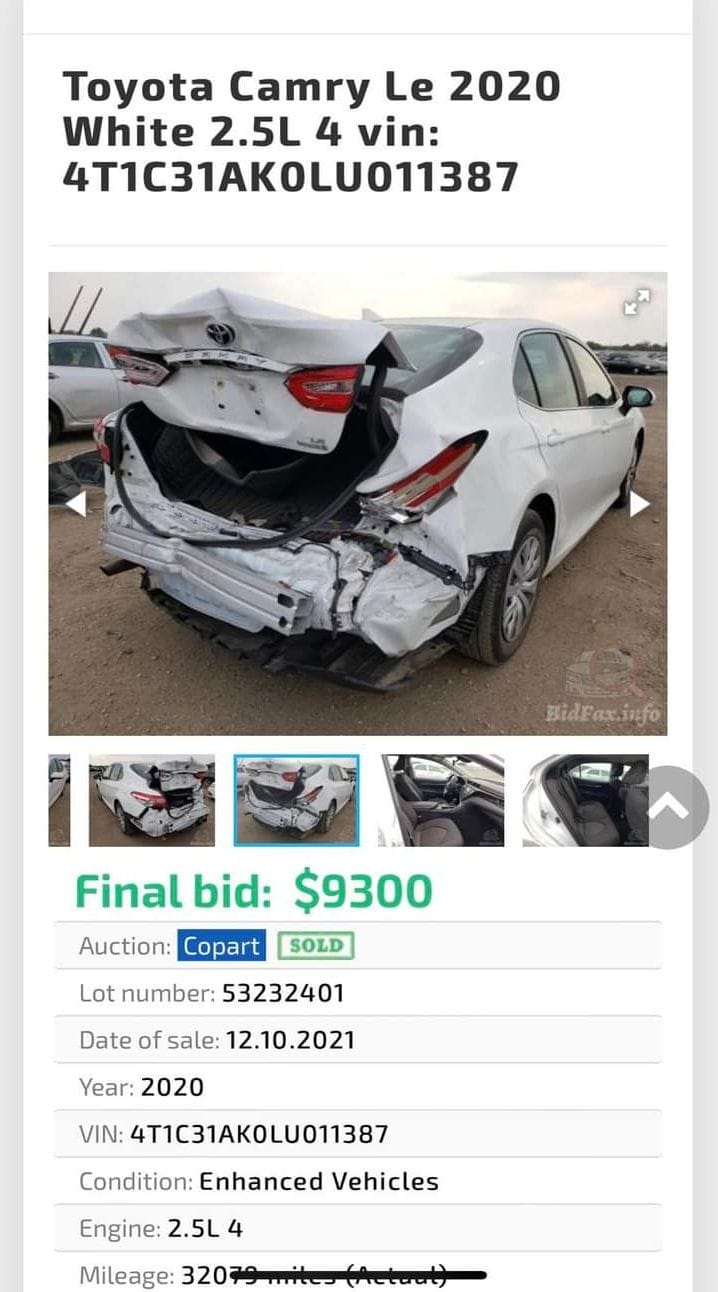Open the rear seats interior thumbnail
718x1292 pixels.
(x=584, y=800)
